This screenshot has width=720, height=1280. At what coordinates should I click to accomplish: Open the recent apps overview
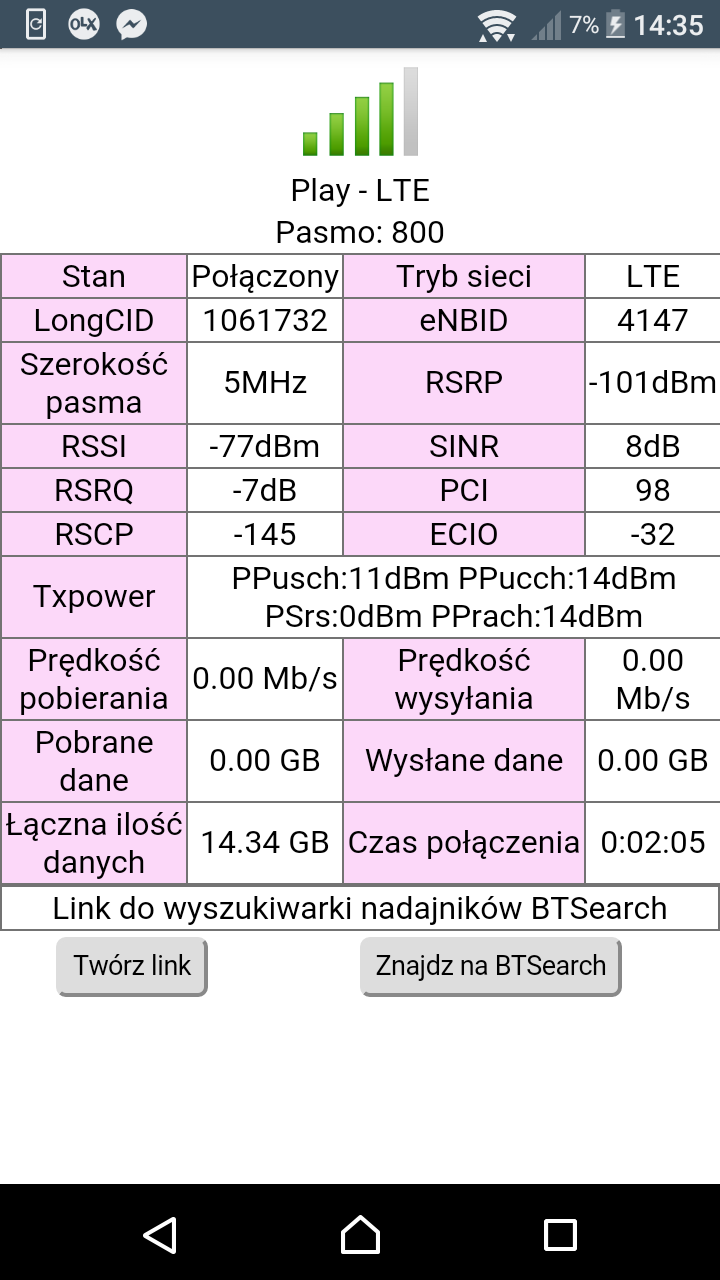pyautogui.click(x=560, y=1234)
